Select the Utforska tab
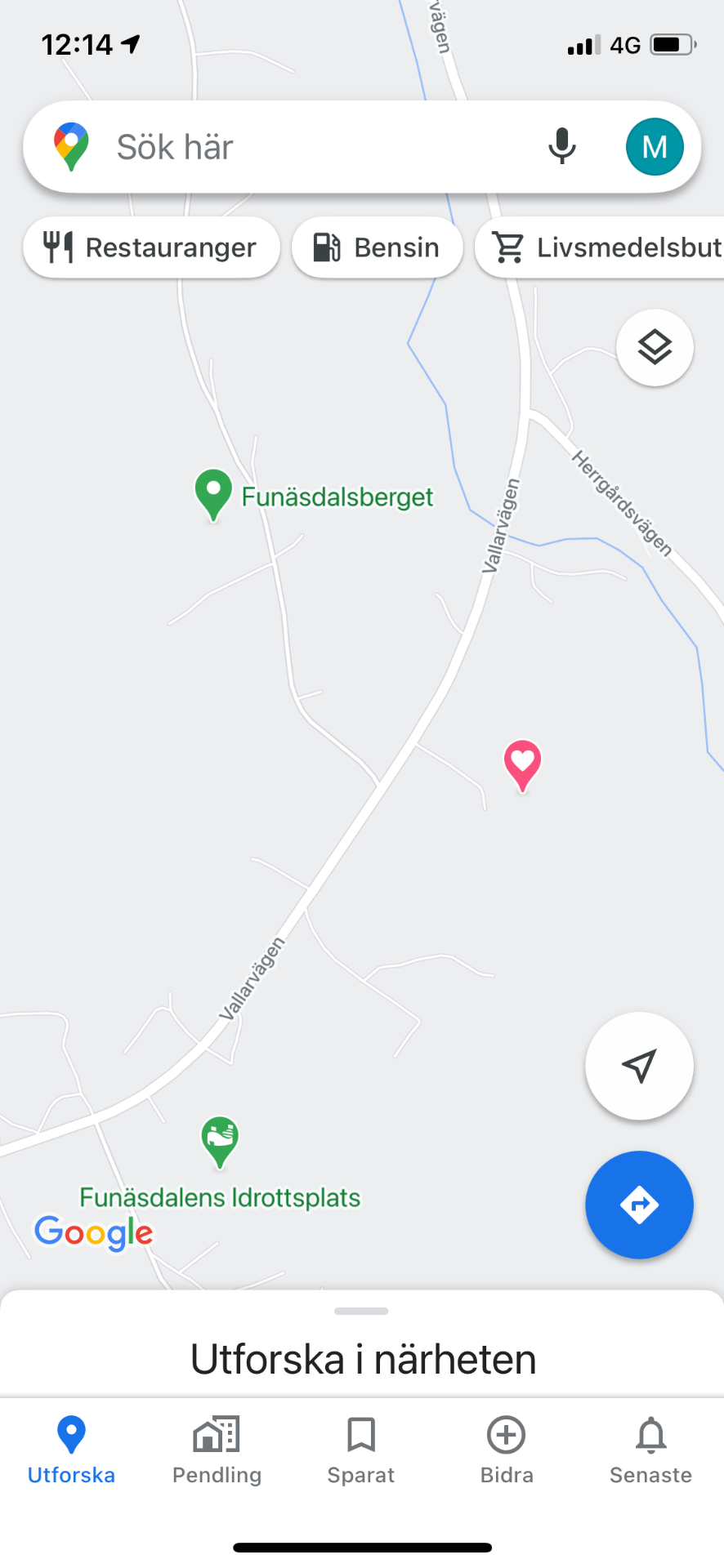The width and height of the screenshot is (724, 1568). point(72,1450)
